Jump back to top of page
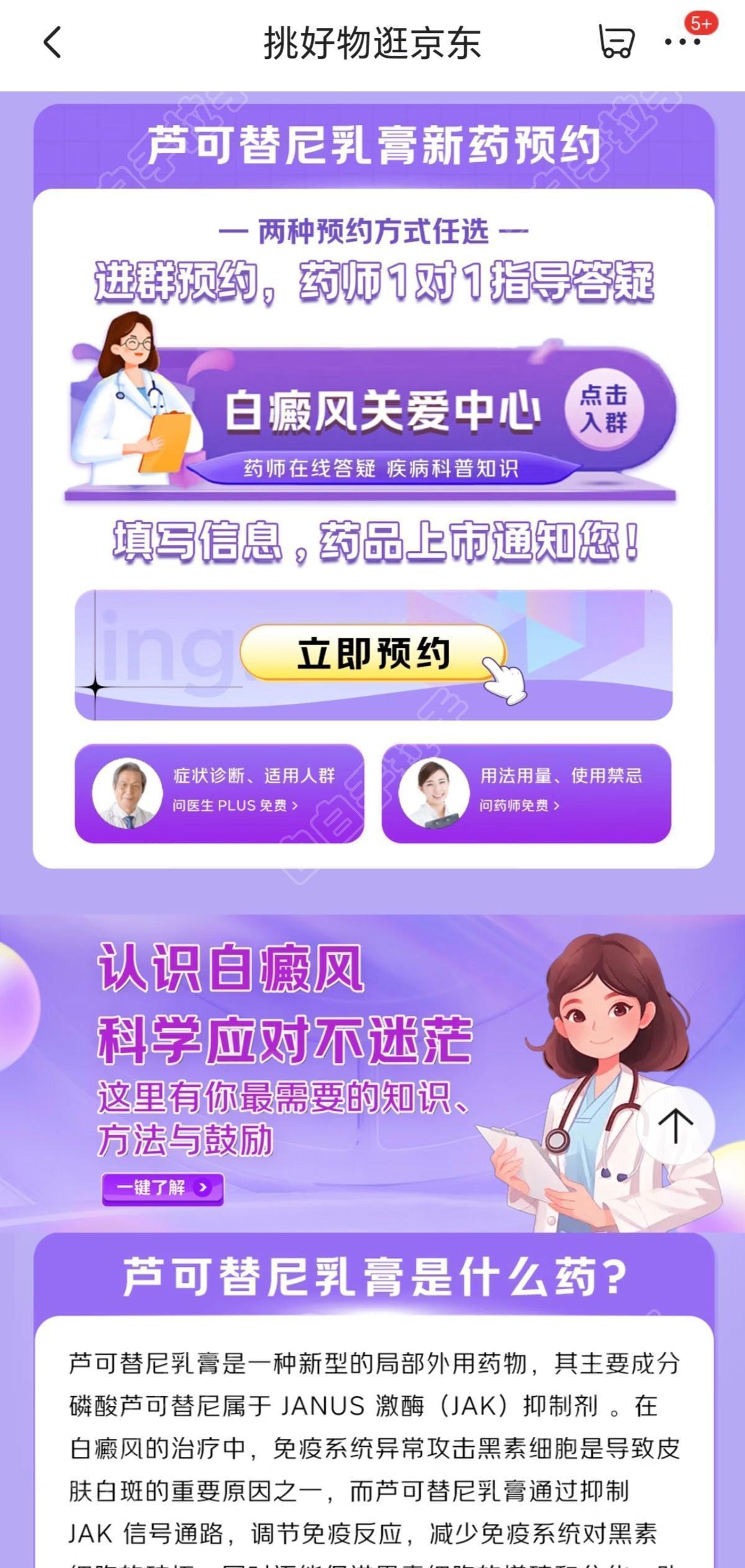The image size is (745, 1568). click(675, 1125)
